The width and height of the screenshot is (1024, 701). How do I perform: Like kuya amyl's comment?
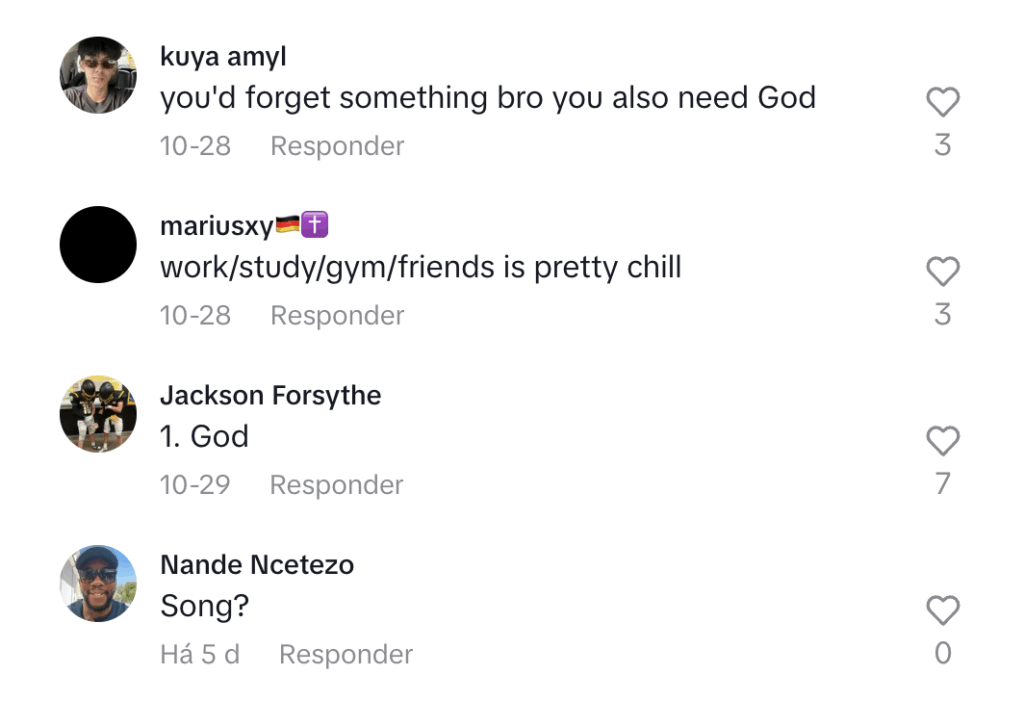coord(942,101)
